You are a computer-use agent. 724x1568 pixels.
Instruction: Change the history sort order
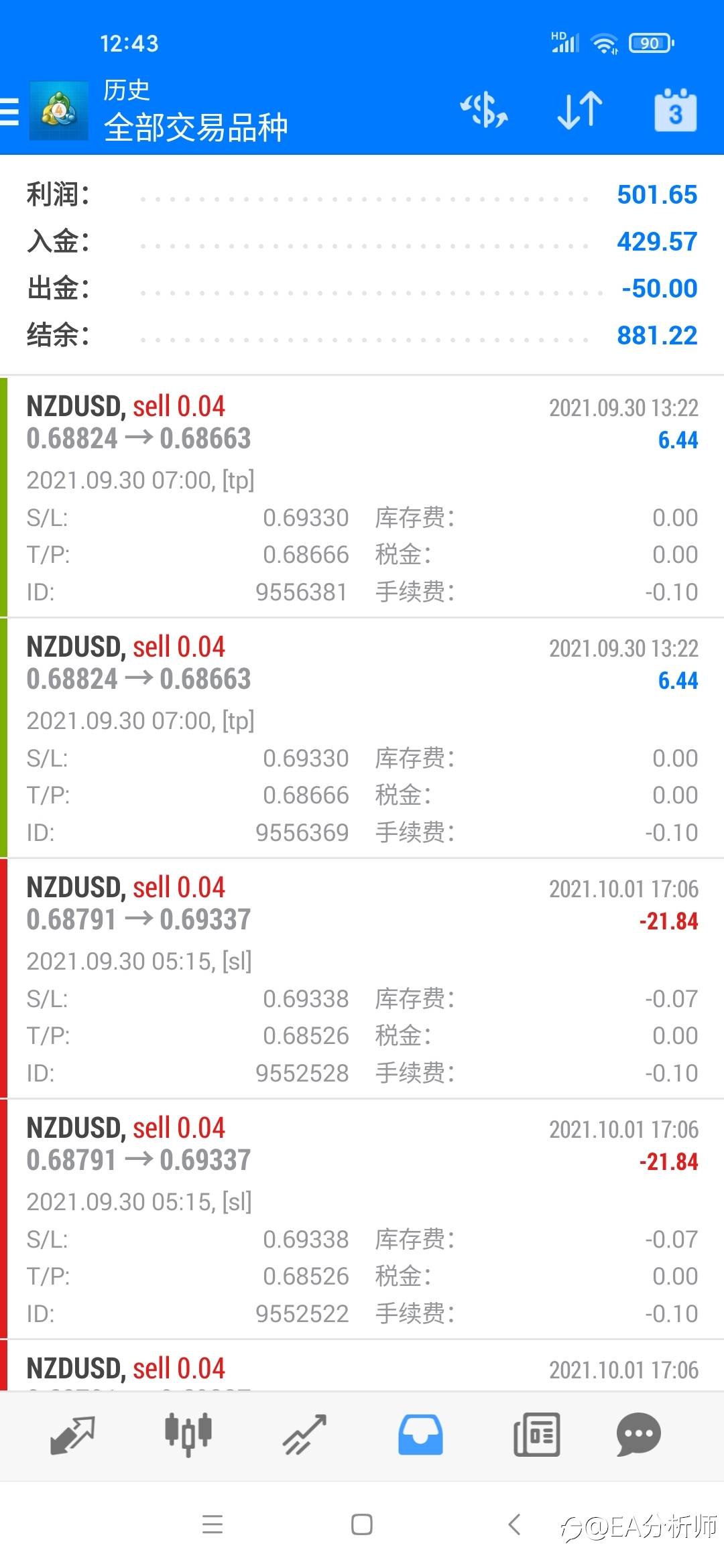point(580,111)
